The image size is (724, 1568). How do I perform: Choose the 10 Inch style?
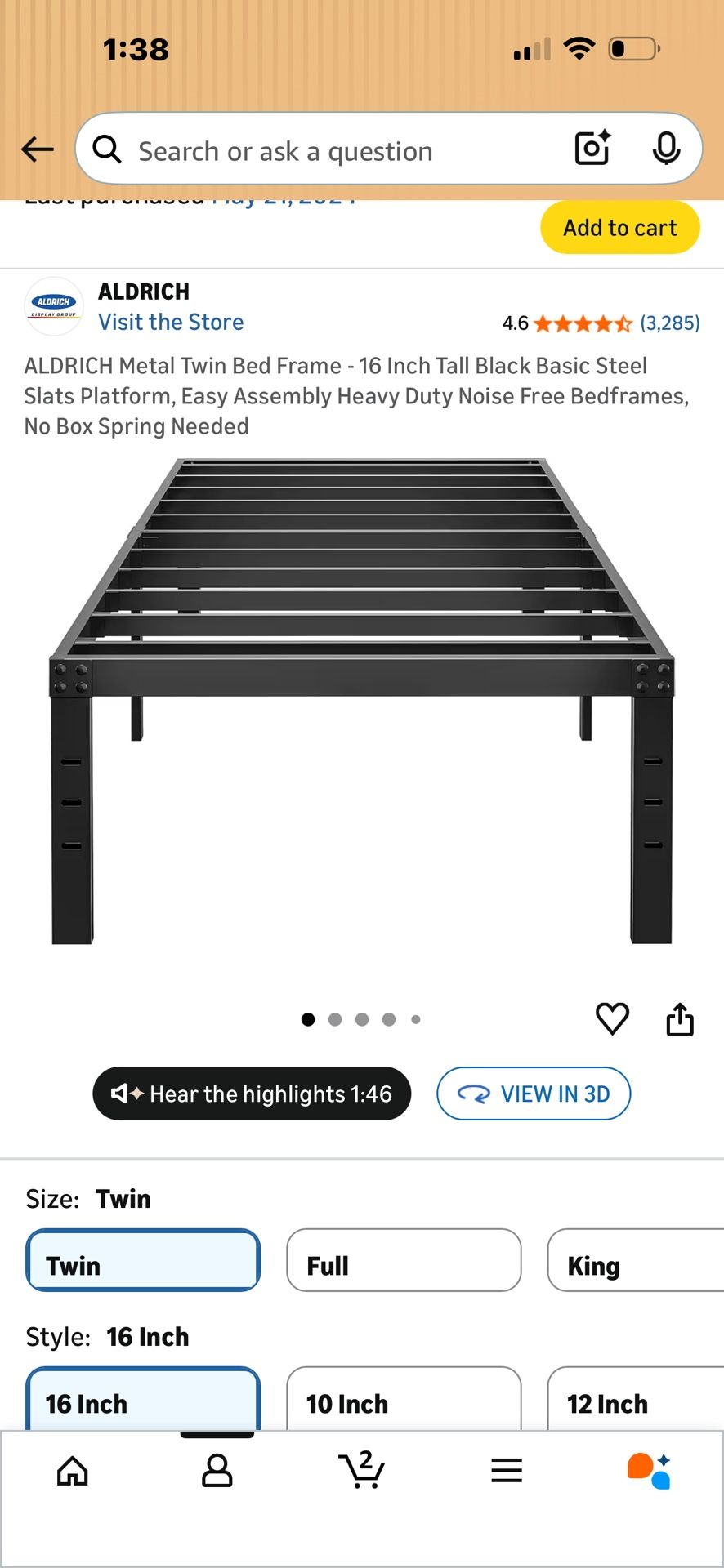click(x=404, y=1398)
